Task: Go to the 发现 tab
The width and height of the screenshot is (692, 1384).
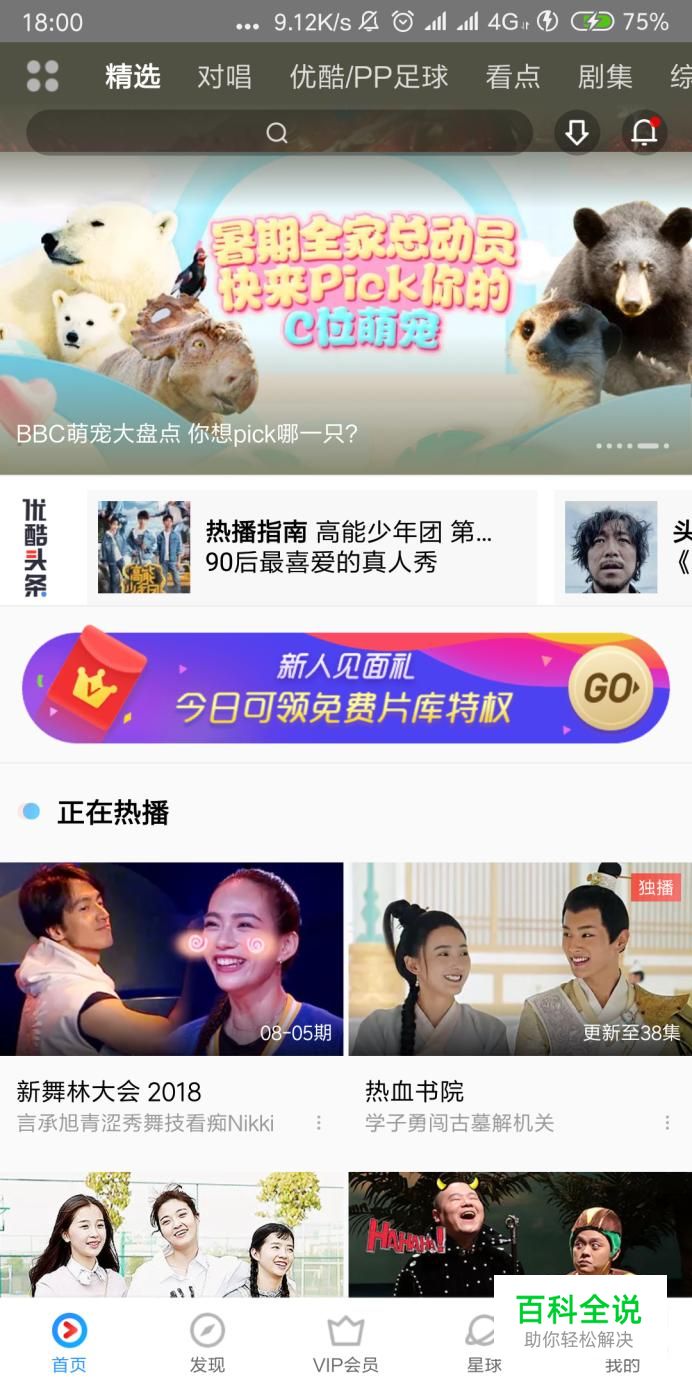Action: tap(207, 1343)
